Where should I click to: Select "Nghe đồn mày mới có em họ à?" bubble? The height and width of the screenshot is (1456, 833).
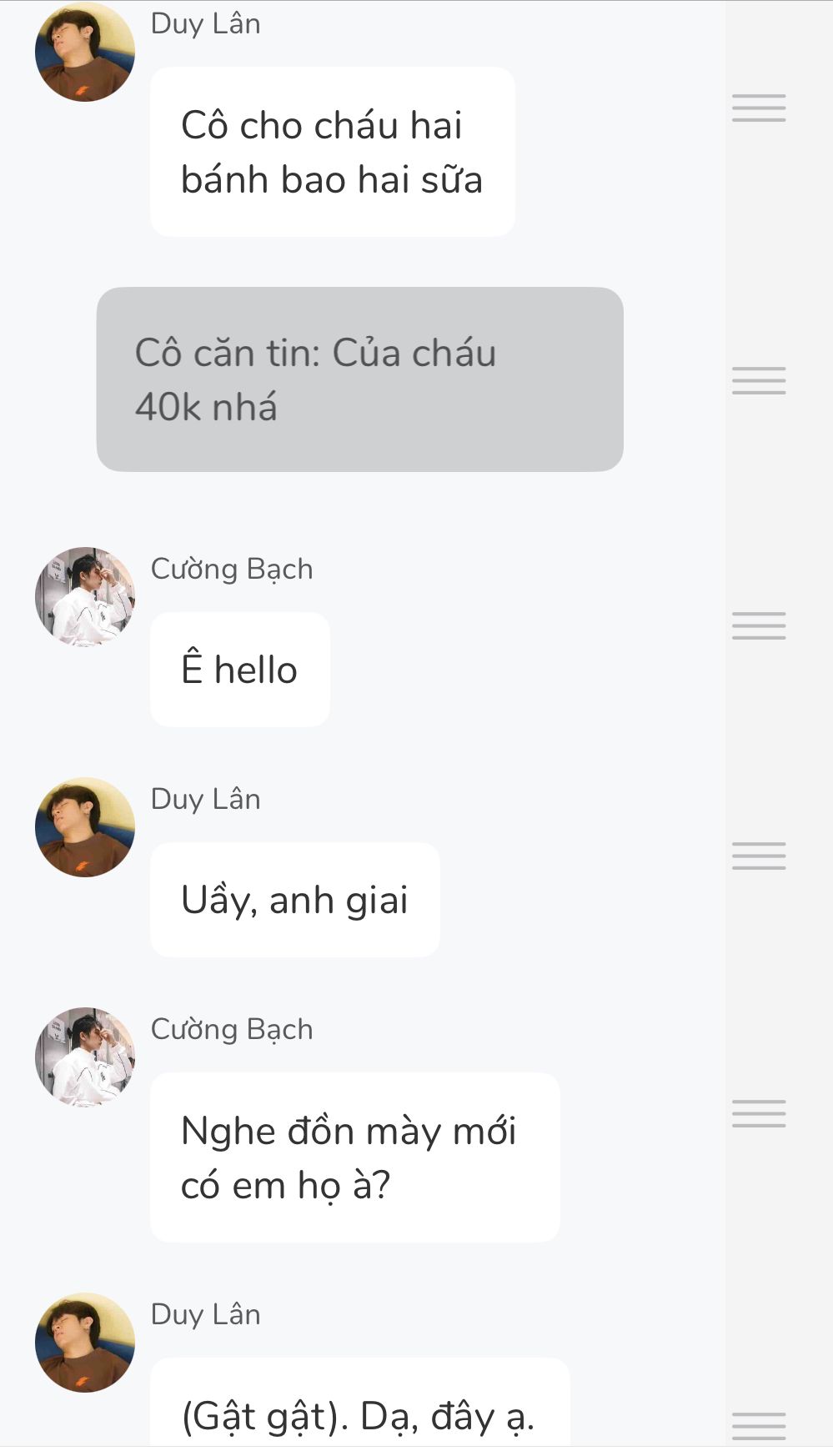tap(354, 1157)
